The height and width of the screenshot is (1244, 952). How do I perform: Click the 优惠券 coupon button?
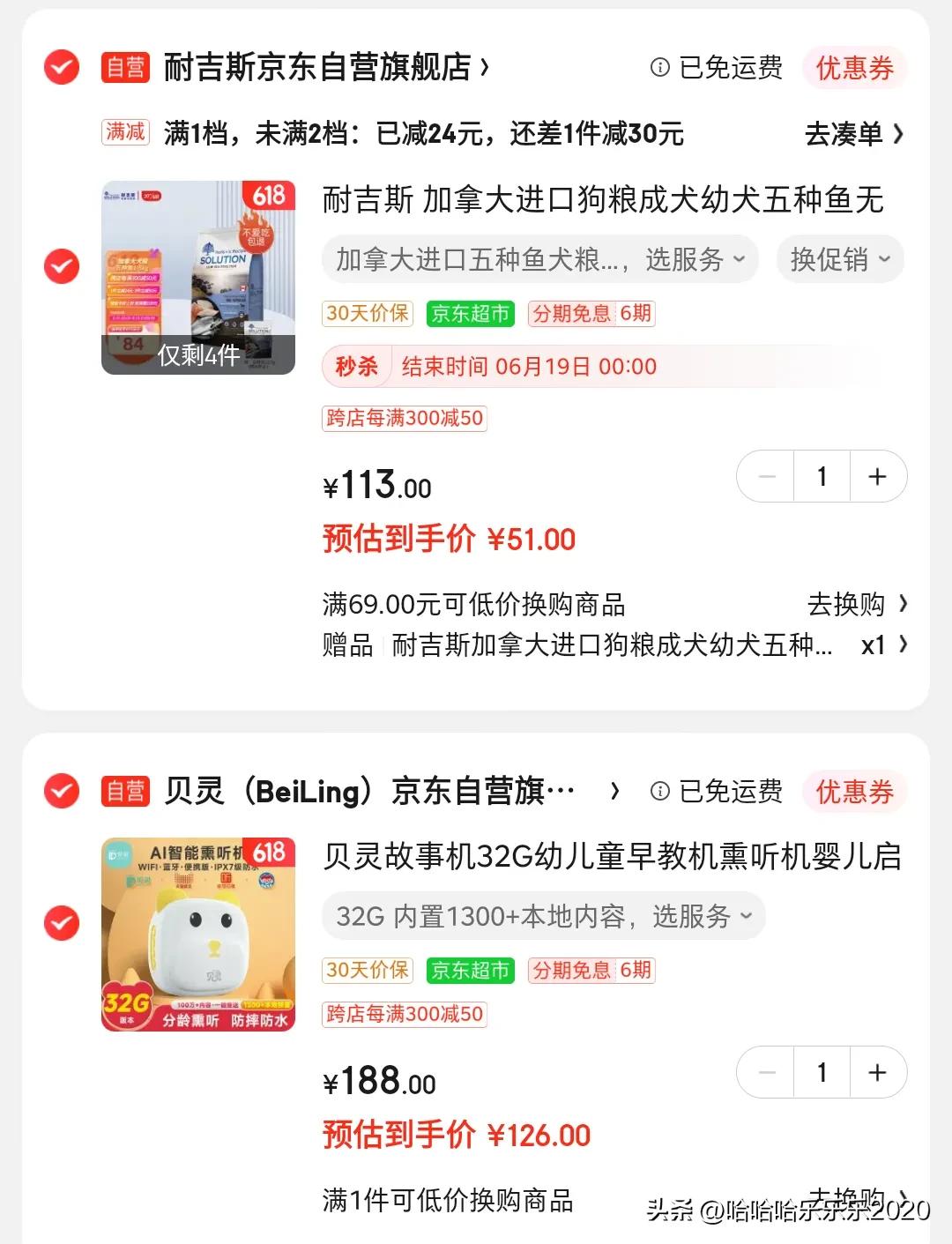click(x=853, y=68)
